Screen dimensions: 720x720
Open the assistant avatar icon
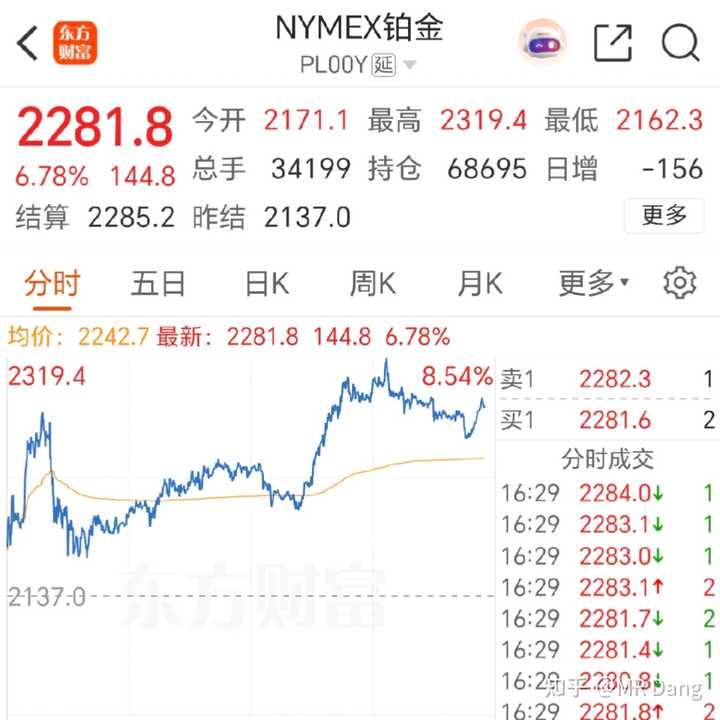[543, 43]
